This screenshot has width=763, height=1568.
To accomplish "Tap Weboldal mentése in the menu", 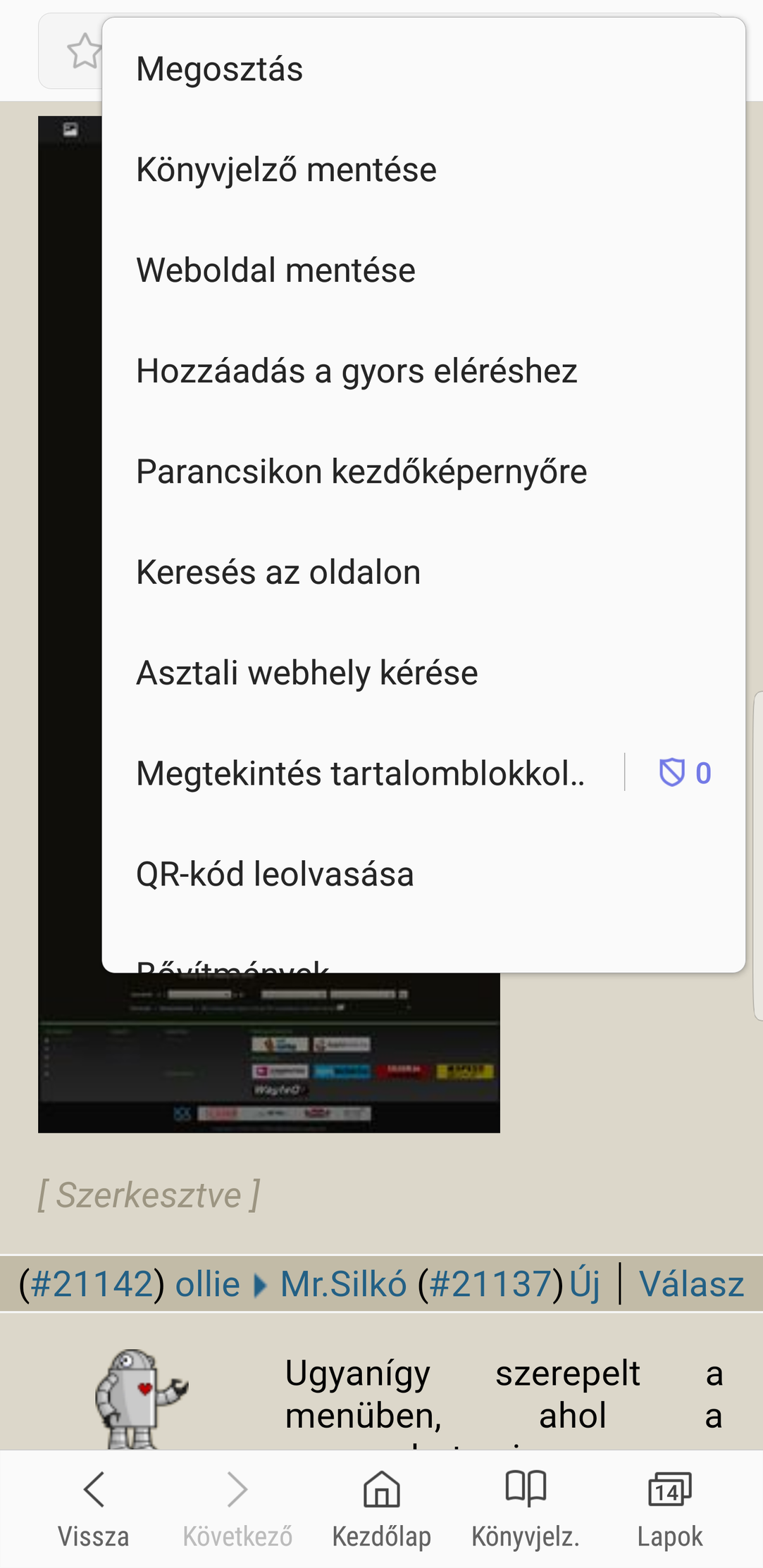I will (x=423, y=270).
